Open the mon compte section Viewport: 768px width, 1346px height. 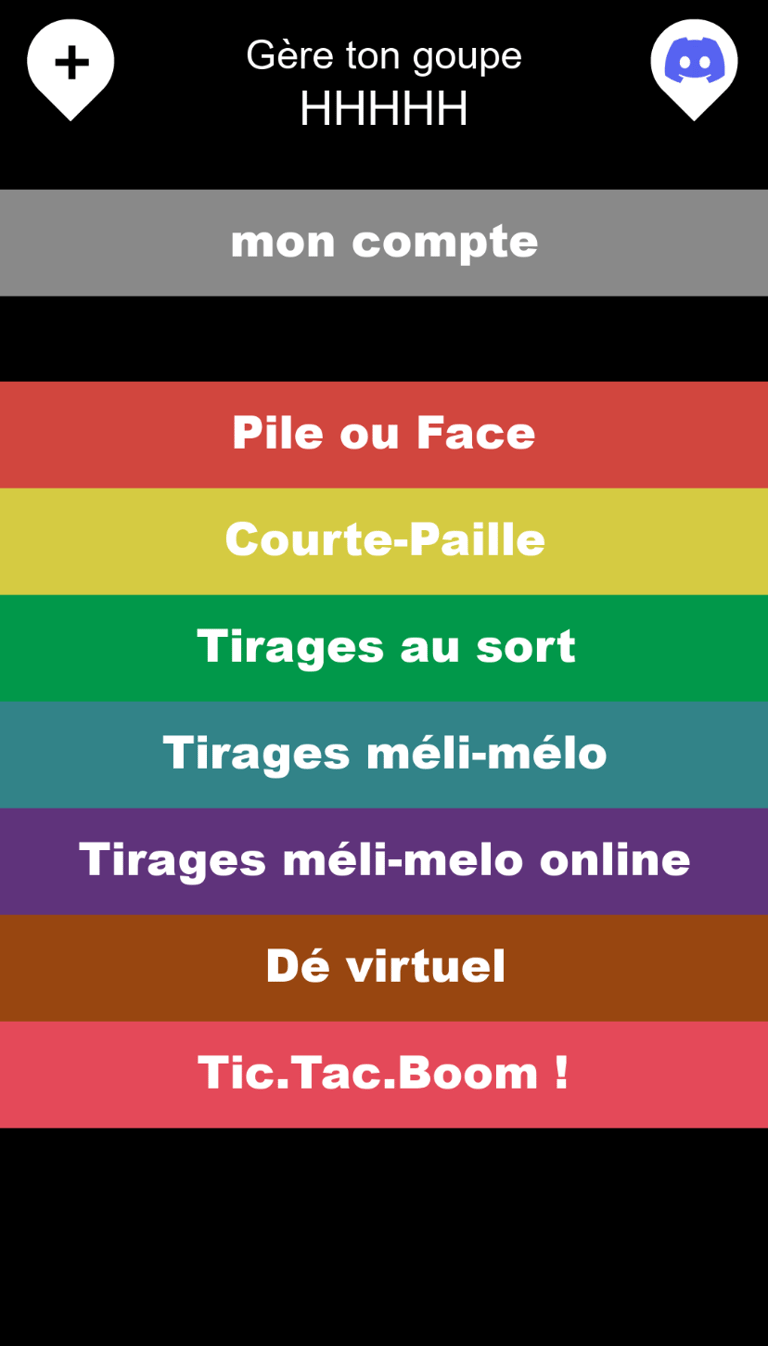[384, 242]
